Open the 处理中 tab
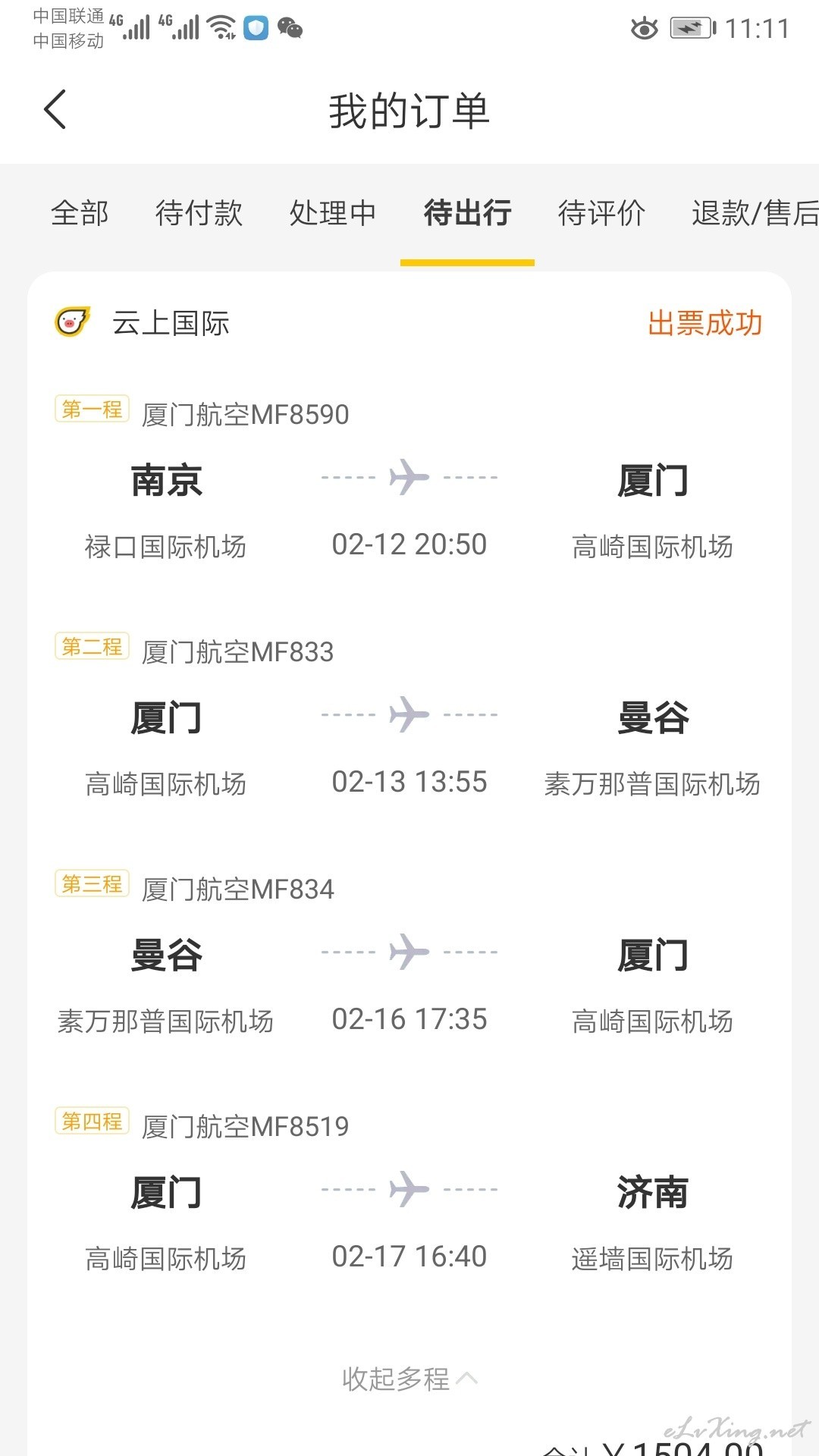 click(x=333, y=213)
